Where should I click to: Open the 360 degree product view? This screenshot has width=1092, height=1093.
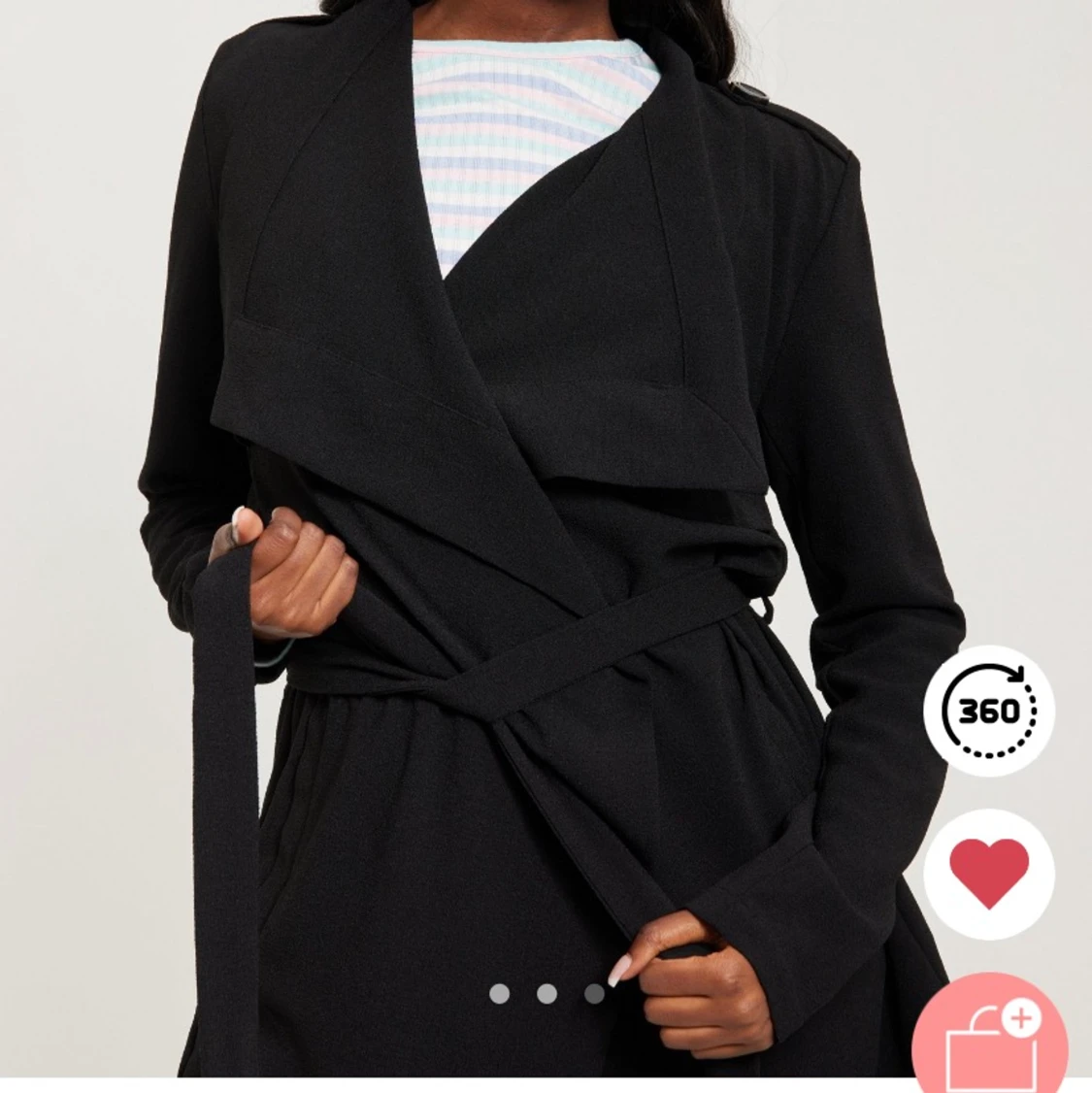pyautogui.click(x=988, y=711)
